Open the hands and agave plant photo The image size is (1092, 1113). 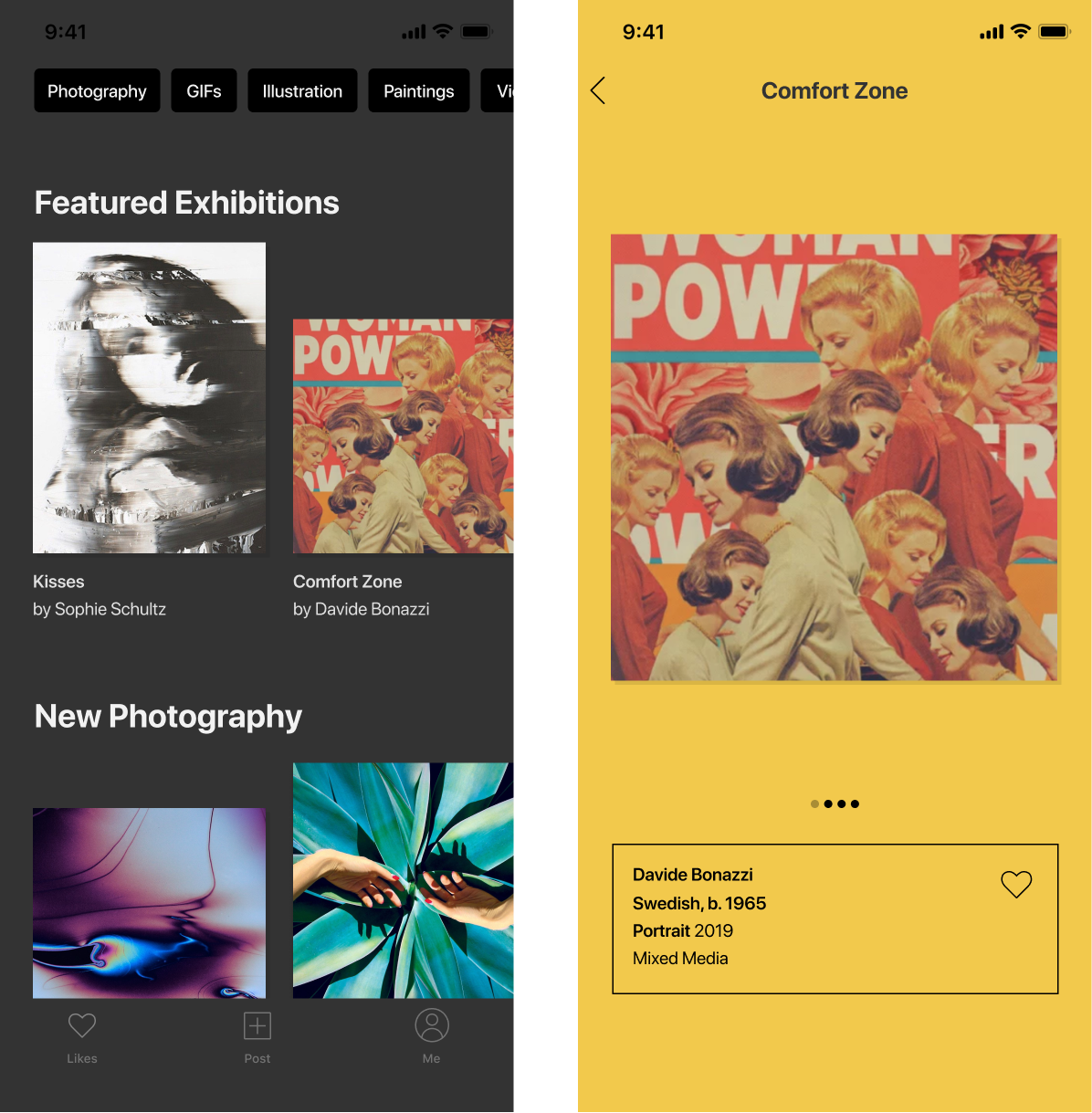(x=403, y=880)
